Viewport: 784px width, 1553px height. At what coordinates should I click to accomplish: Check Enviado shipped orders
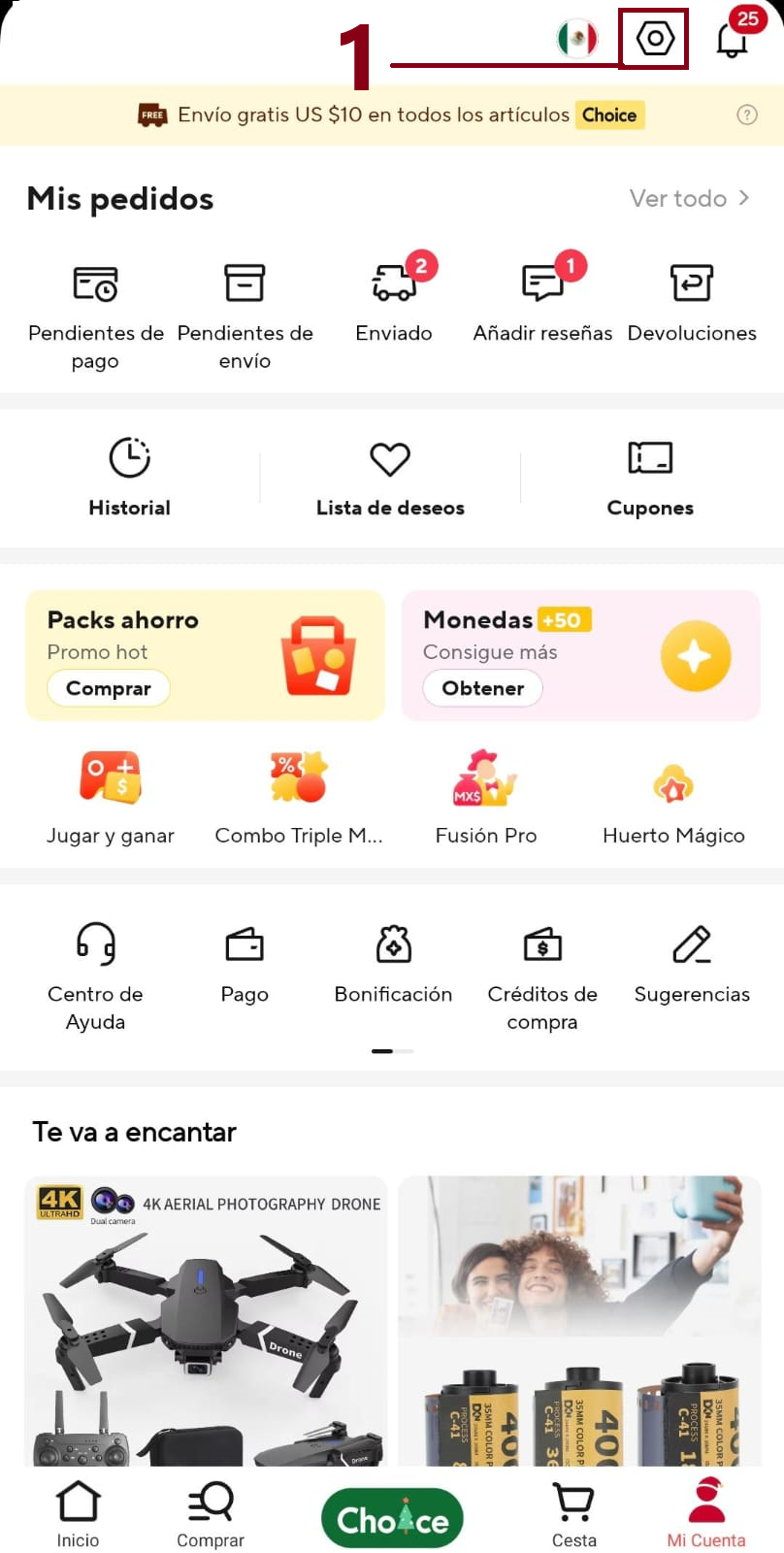tap(394, 301)
